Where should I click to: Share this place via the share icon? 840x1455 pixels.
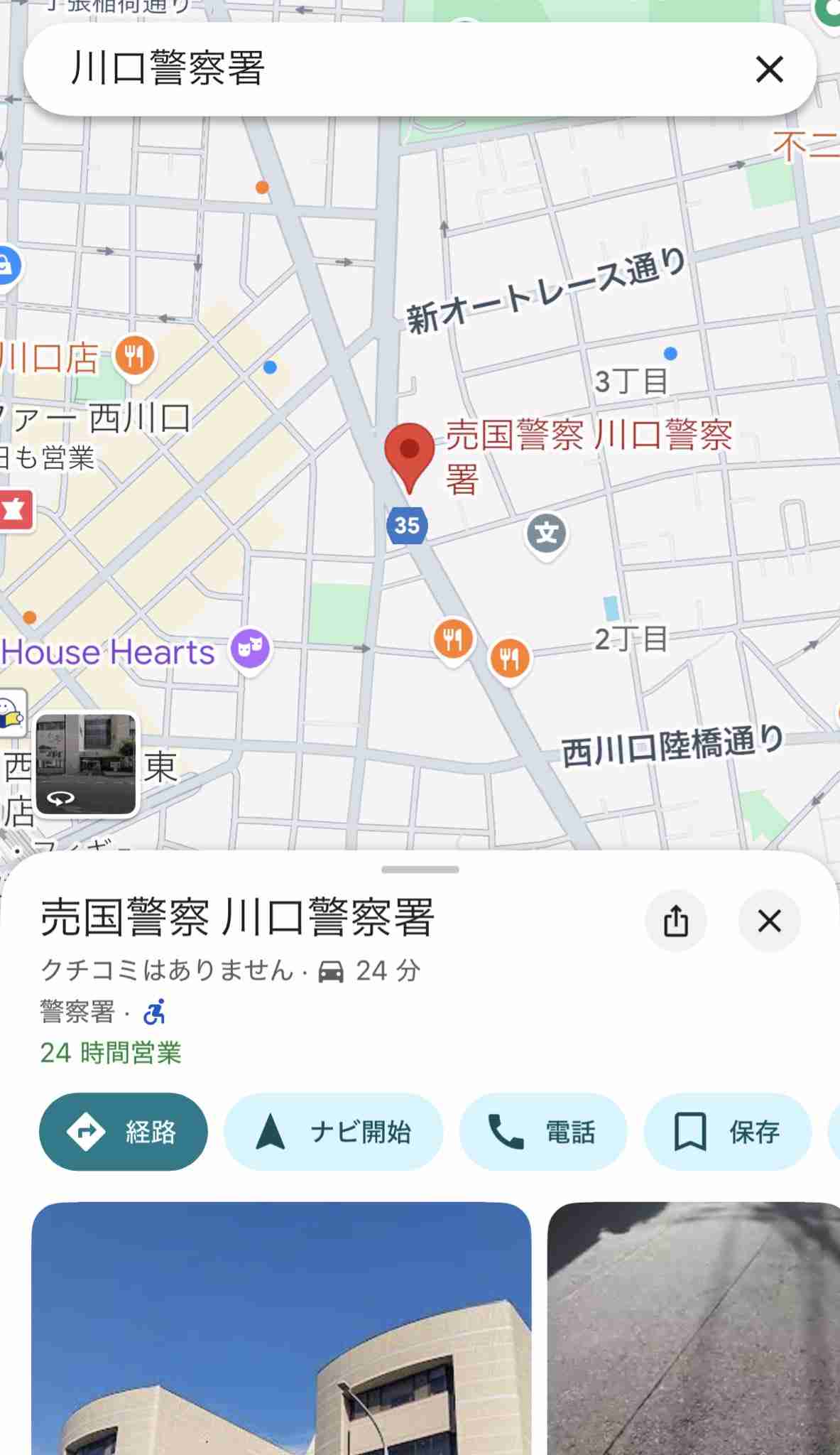[x=676, y=921]
